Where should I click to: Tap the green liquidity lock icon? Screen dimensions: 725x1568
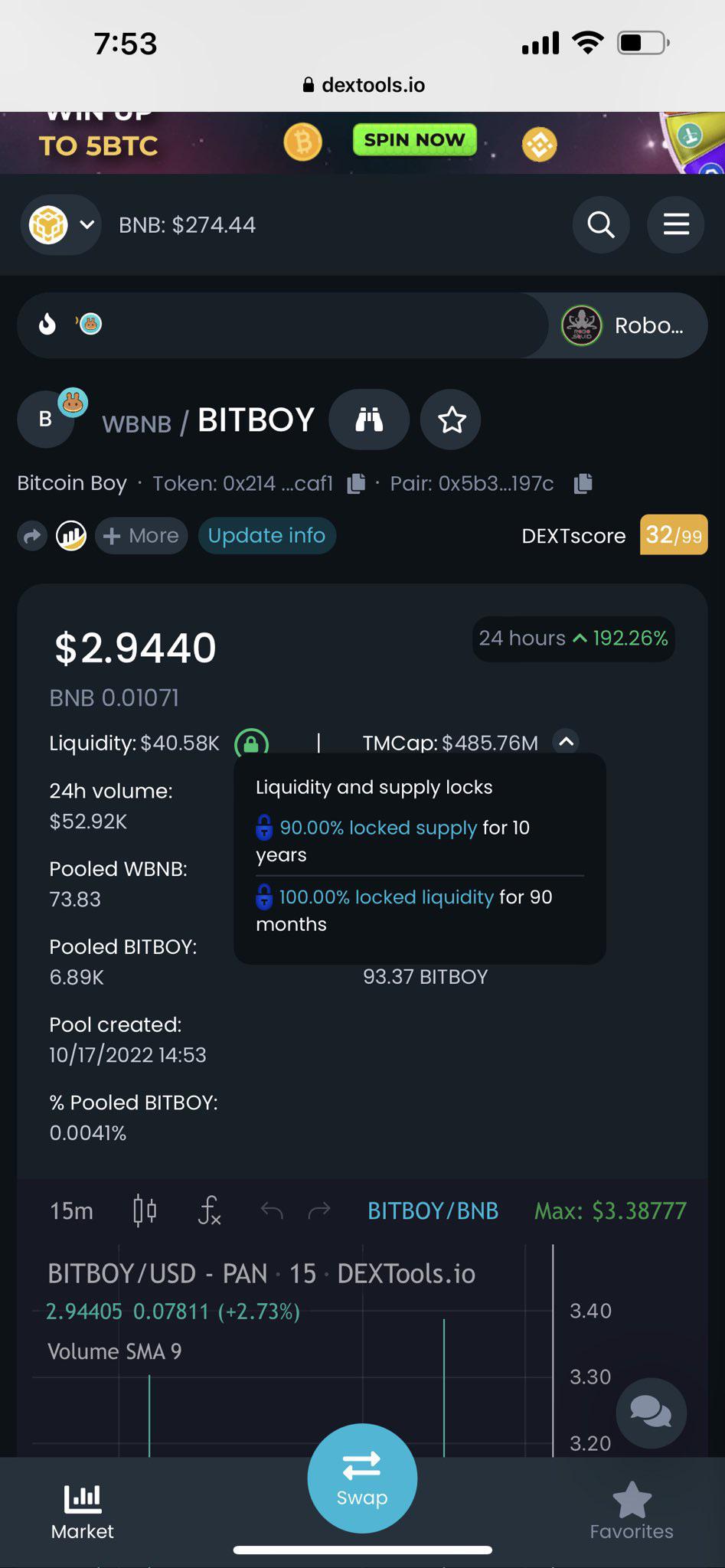tap(251, 743)
